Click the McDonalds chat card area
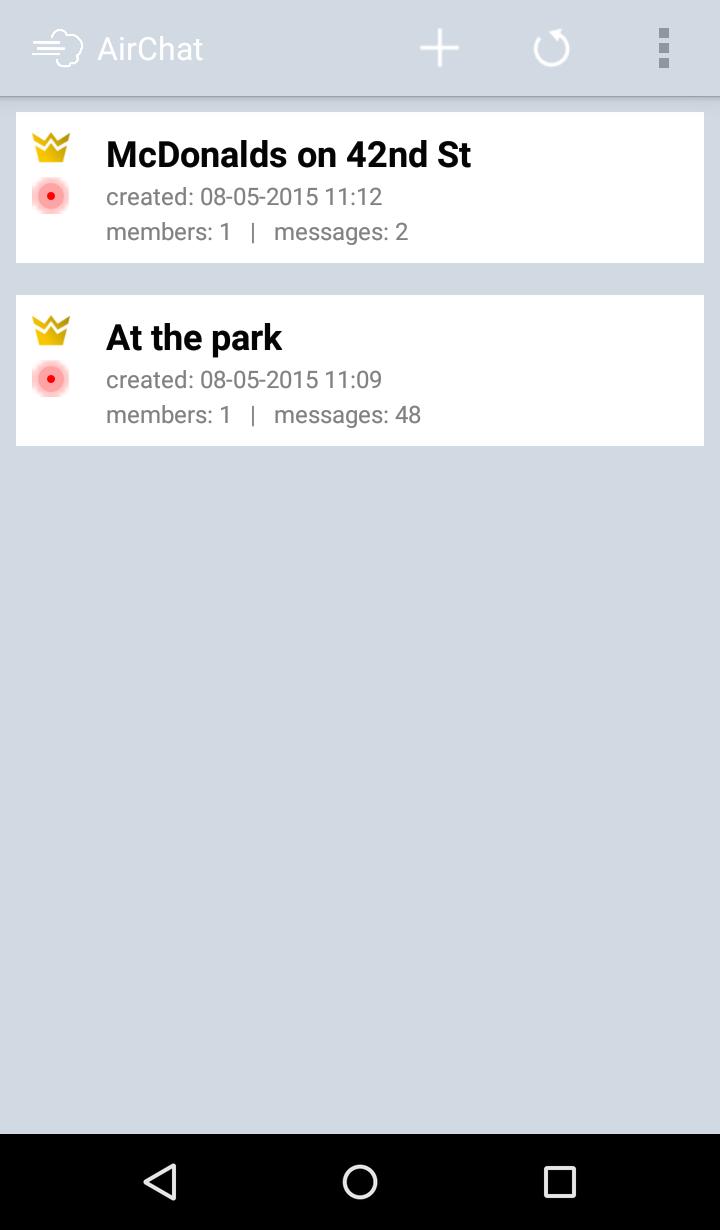Screen dimensions: 720x1230 (x=360, y=186)
